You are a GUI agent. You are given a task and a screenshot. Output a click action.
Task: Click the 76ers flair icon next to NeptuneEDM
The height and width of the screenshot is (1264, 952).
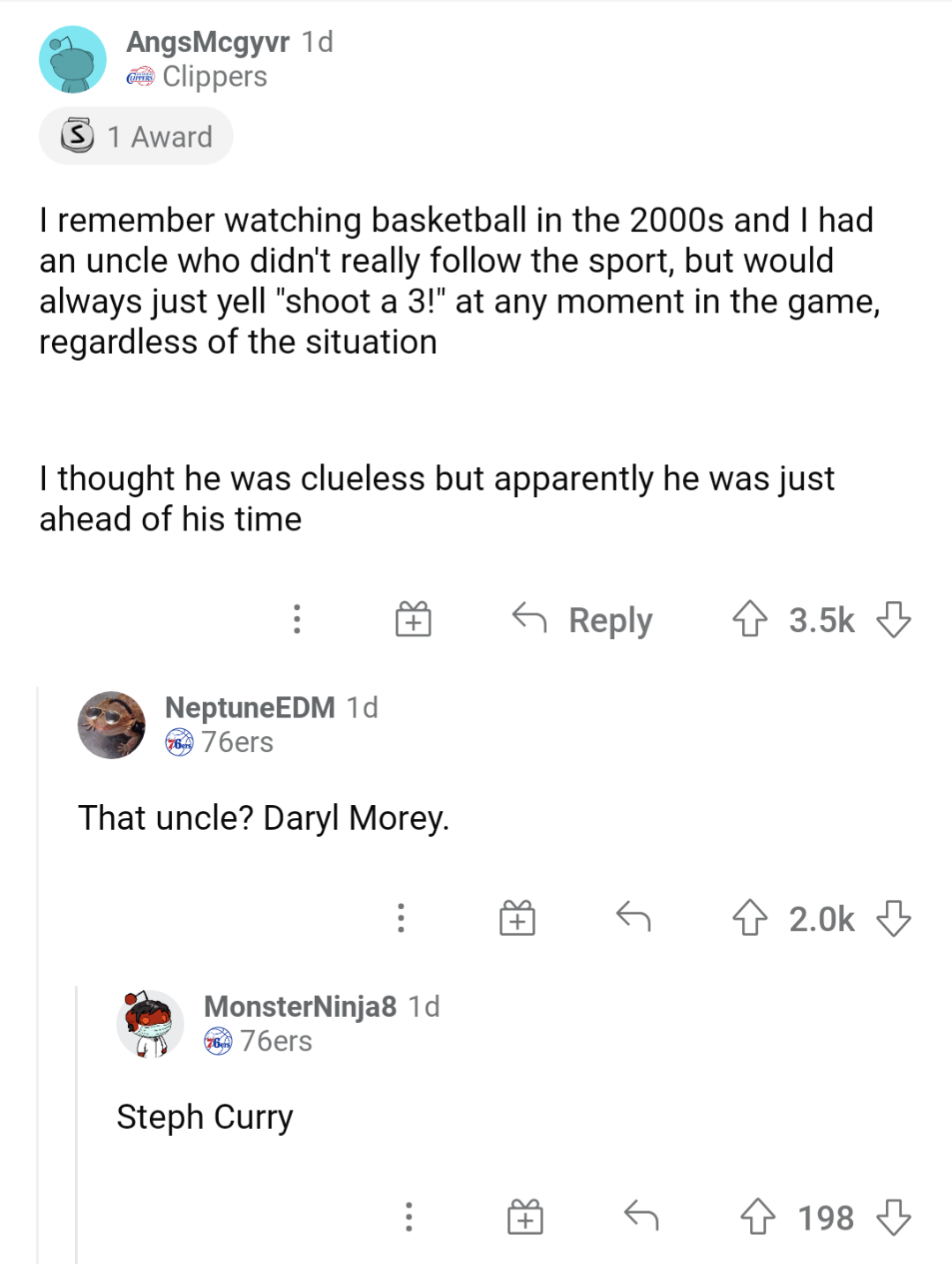coord(178,741)
